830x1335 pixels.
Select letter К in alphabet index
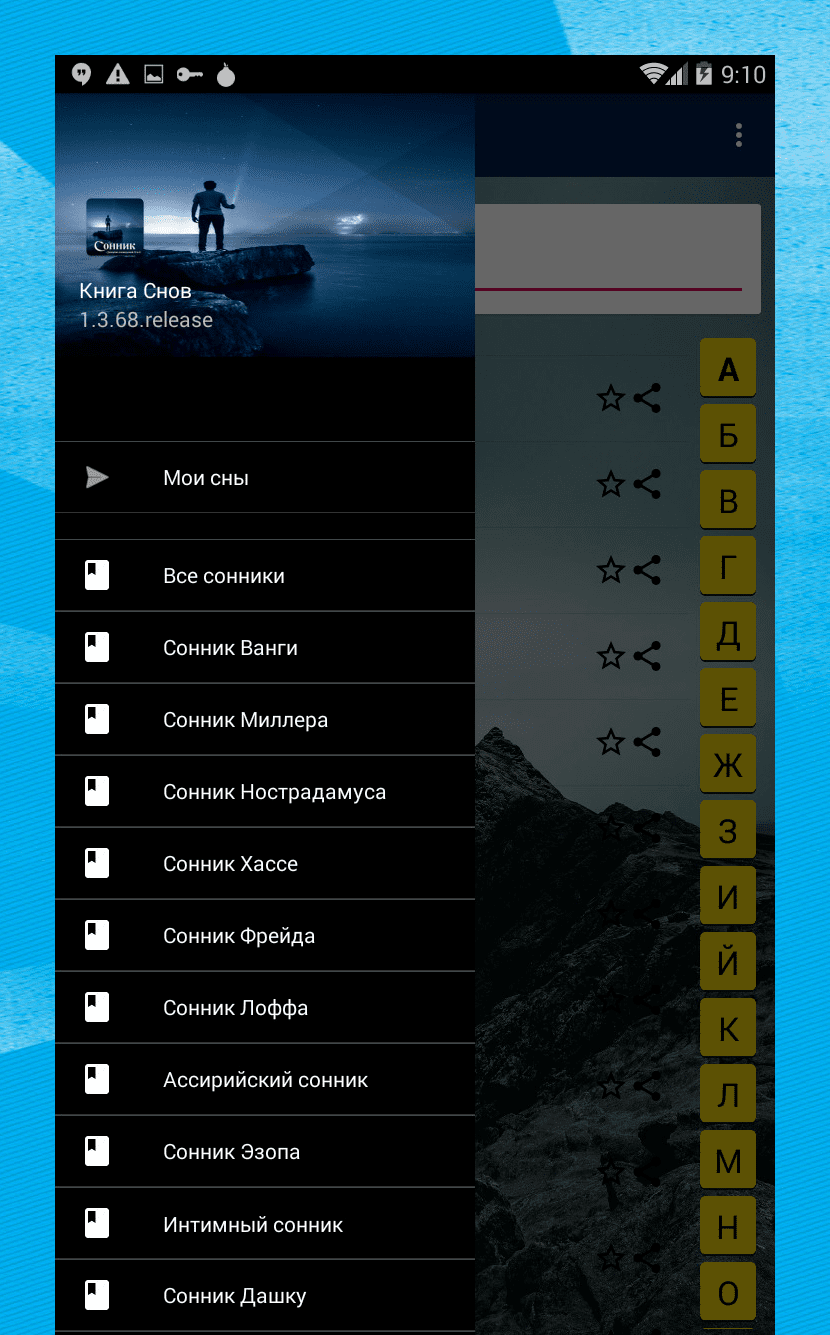728,1029
